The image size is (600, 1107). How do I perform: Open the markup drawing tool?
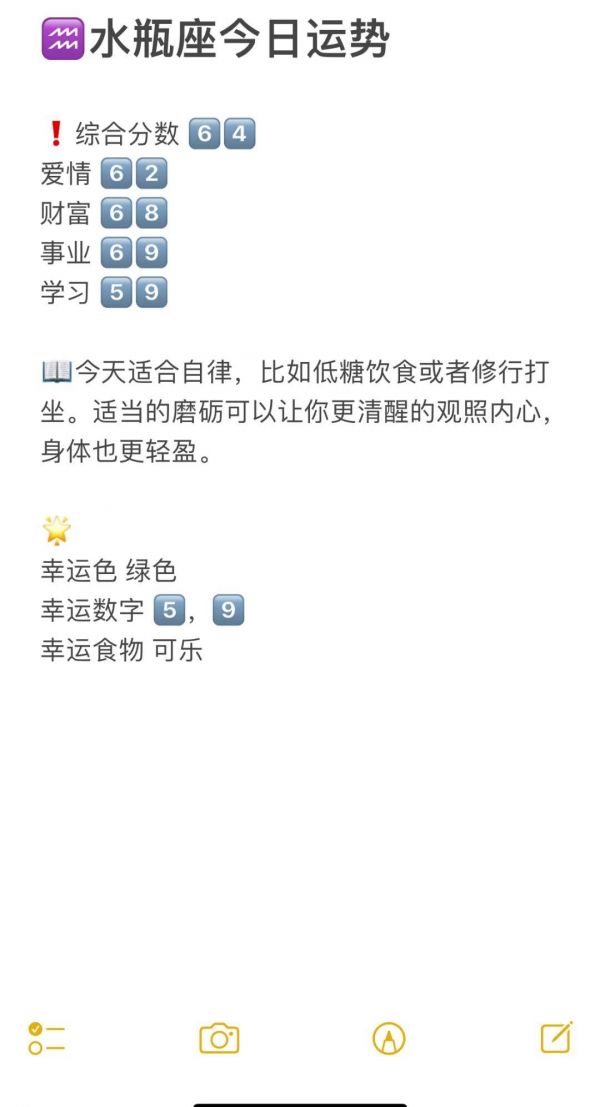pyautogui.click(x=389, y=1039)
